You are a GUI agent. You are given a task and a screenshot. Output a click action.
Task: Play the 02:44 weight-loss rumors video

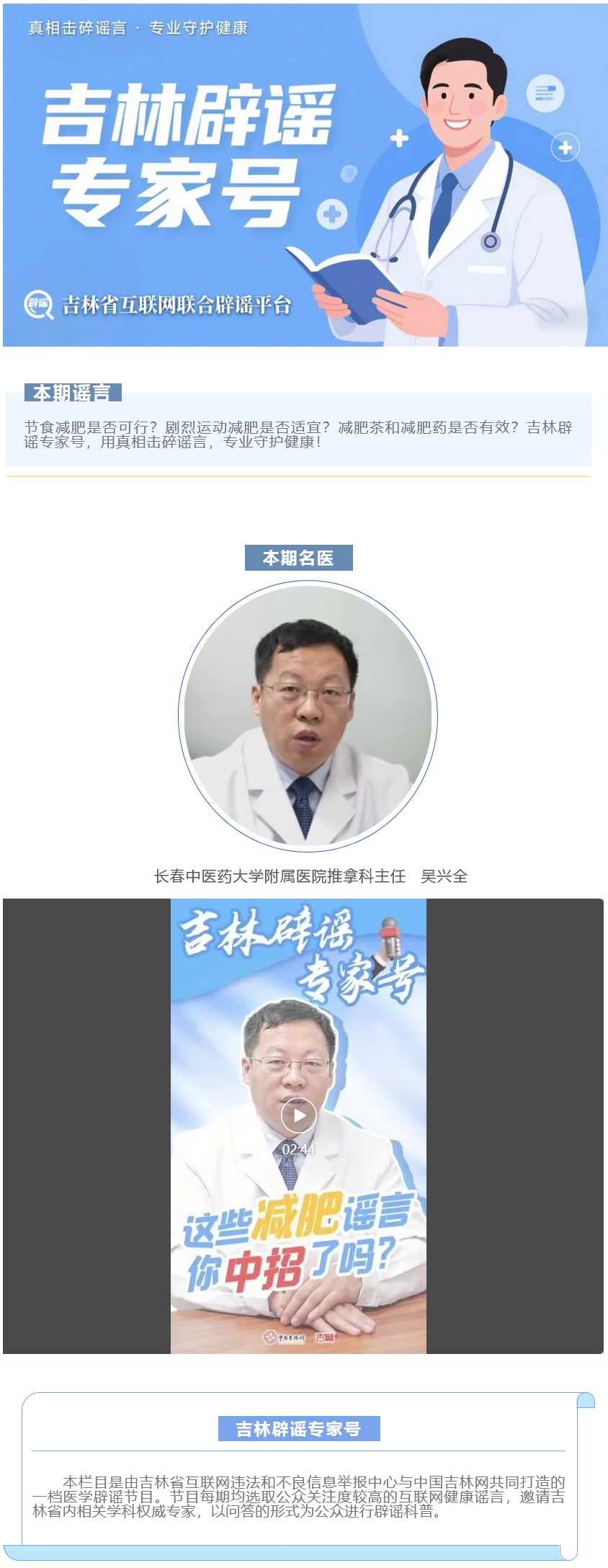coord(298,1115)
